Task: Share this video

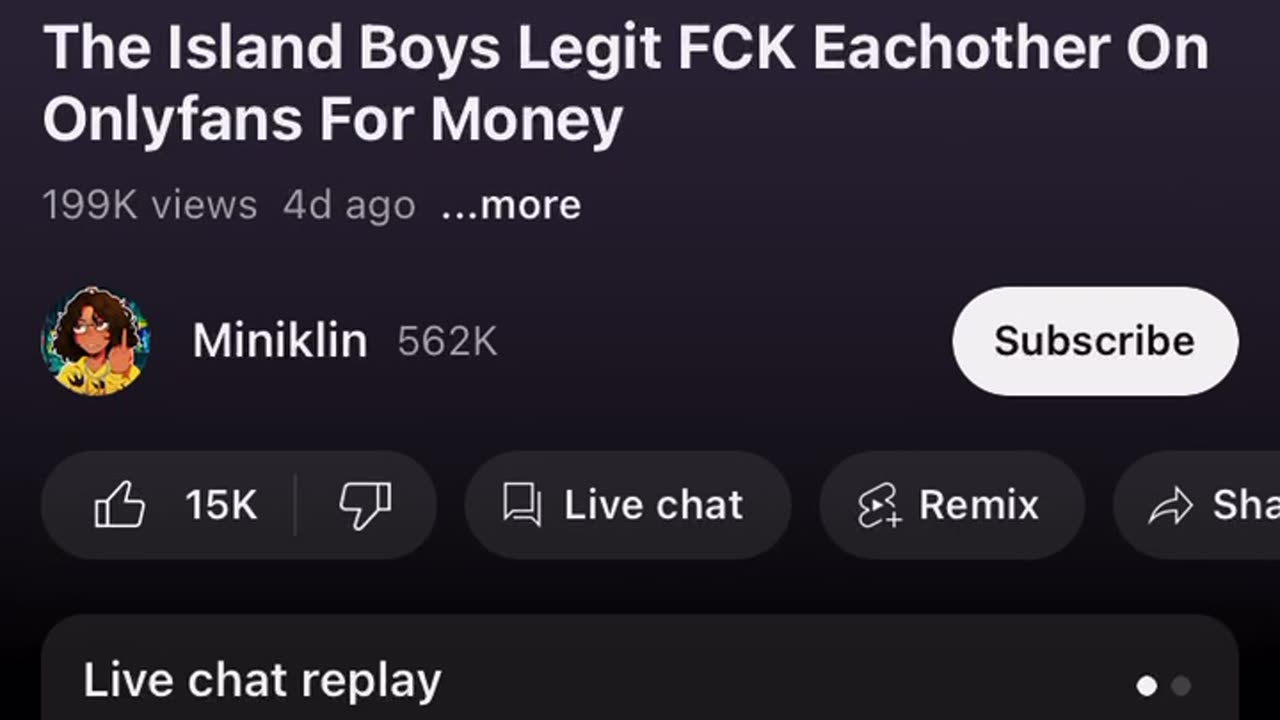Action: click(x=1200, y=505)
